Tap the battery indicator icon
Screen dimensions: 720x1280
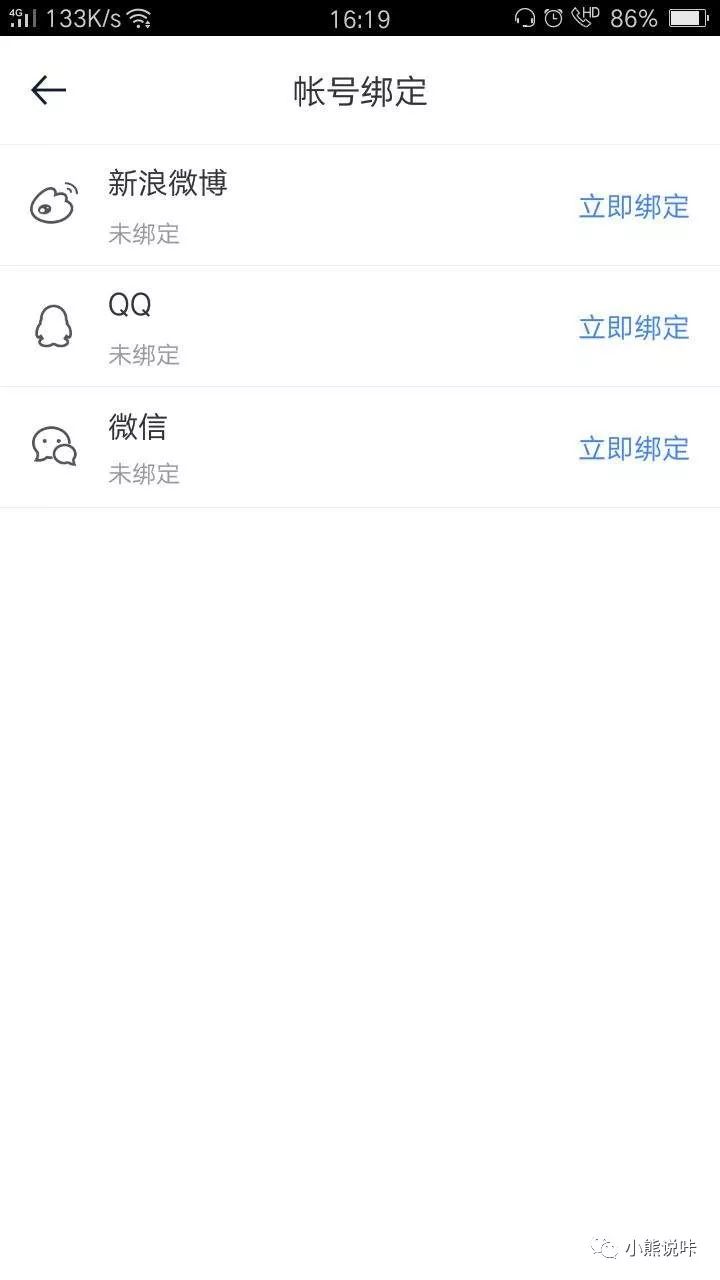tap(689, 17)
